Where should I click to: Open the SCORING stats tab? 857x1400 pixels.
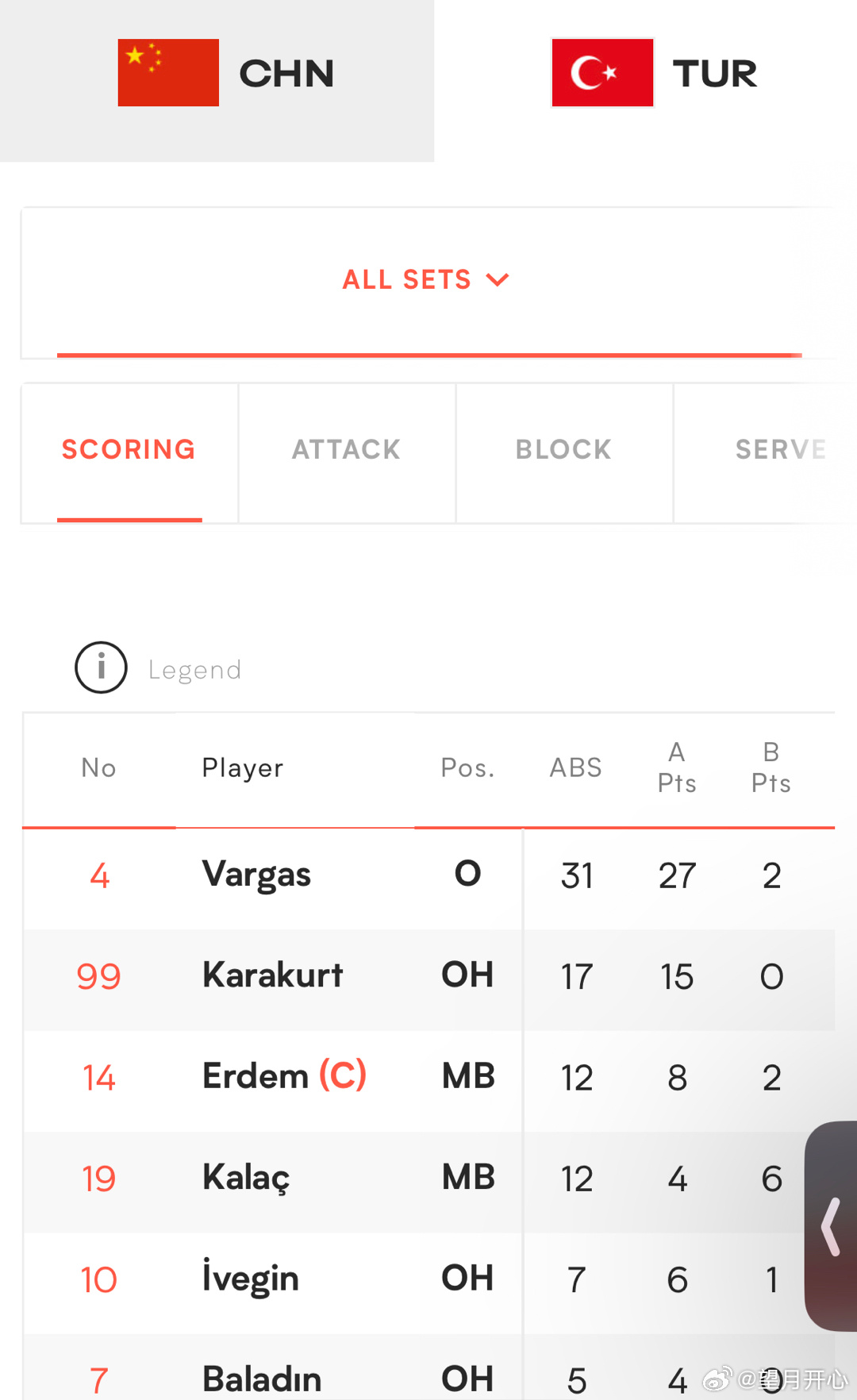click(x=129, y=453)
